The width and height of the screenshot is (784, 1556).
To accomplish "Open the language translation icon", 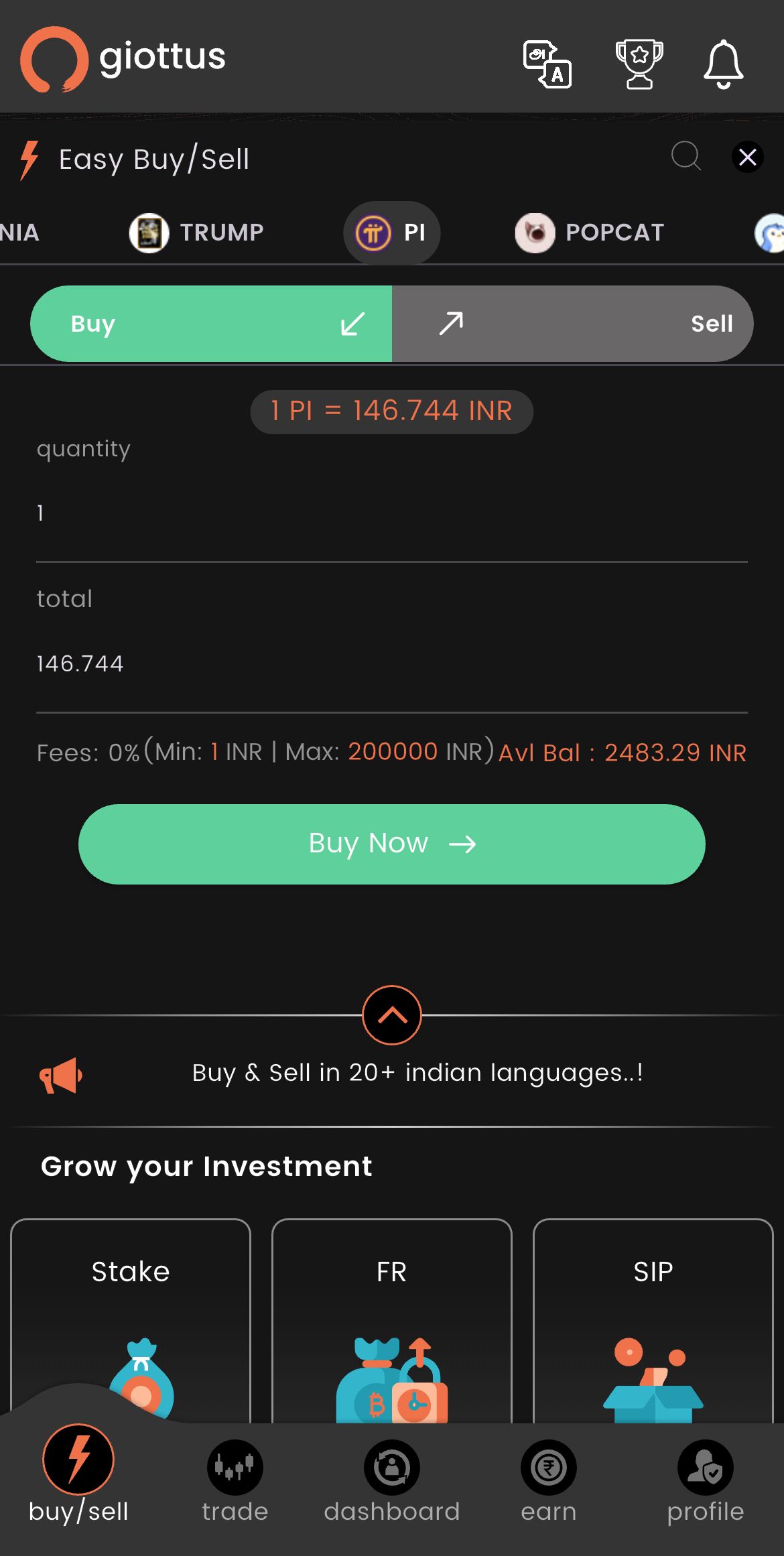I will pos(547,64).
